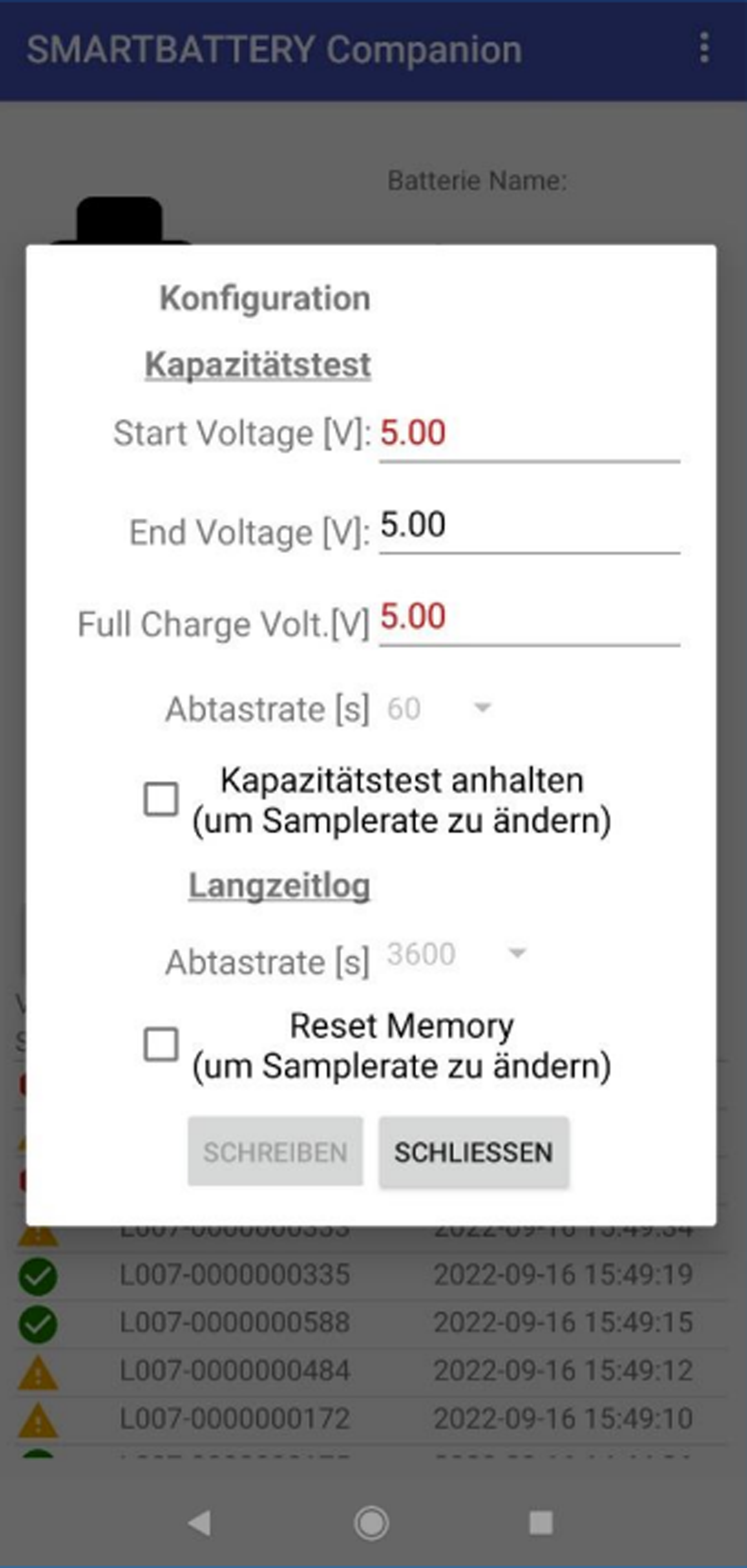Edit the End Voltage field
The height and width of the screenshot is (1568, 747).
[x=528, y=526]
